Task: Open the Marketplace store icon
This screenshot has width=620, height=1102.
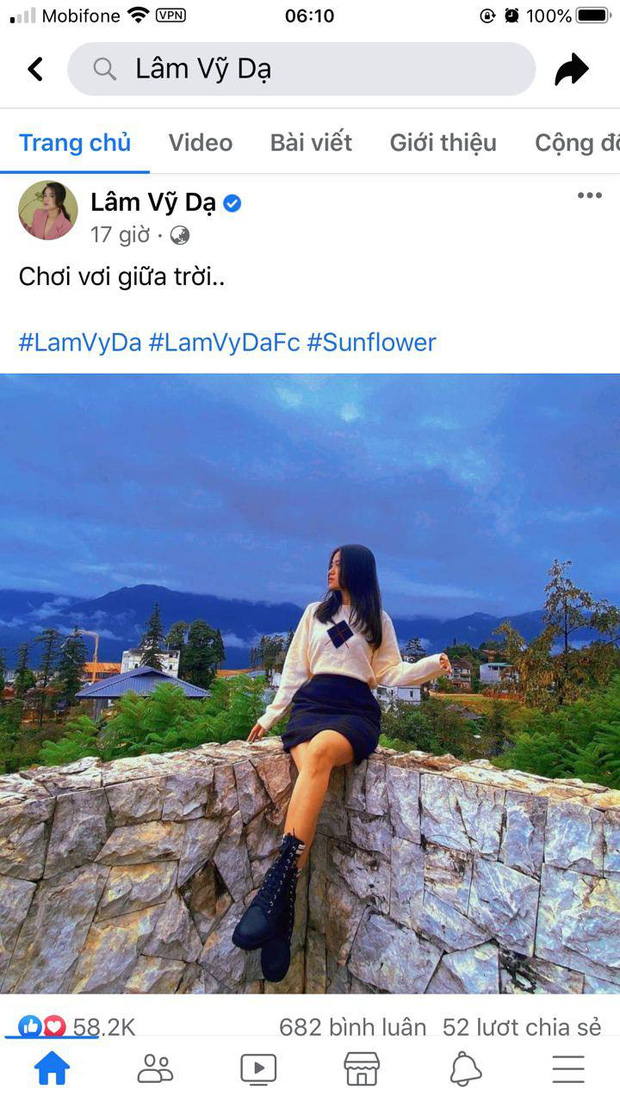Action: (362, 1069)
